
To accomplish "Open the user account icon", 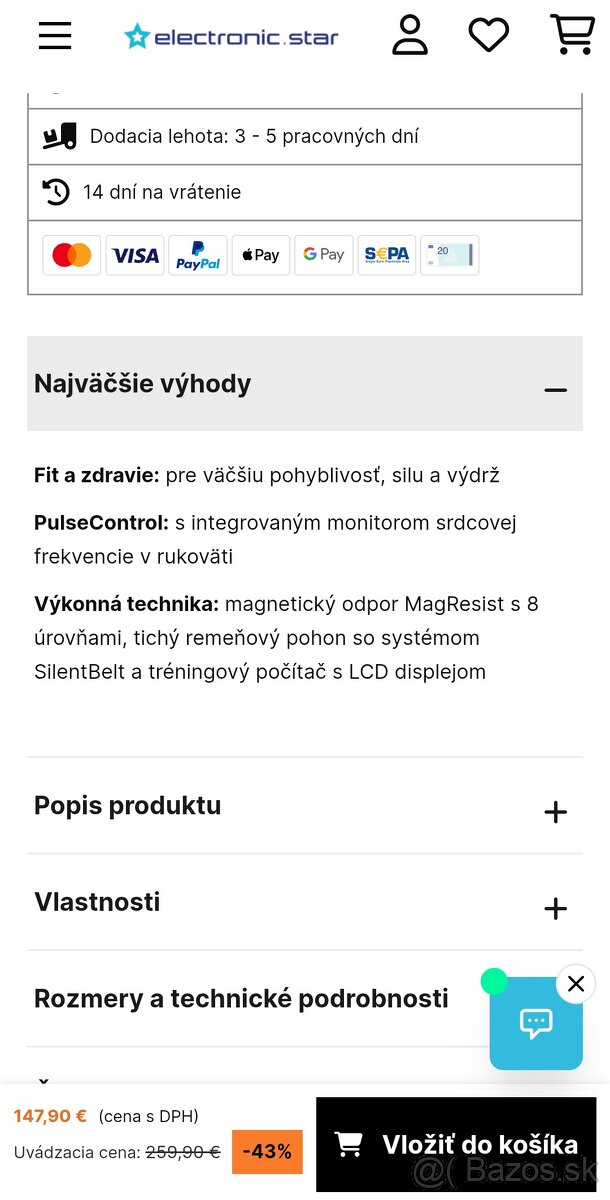I will tap(410, 36).
